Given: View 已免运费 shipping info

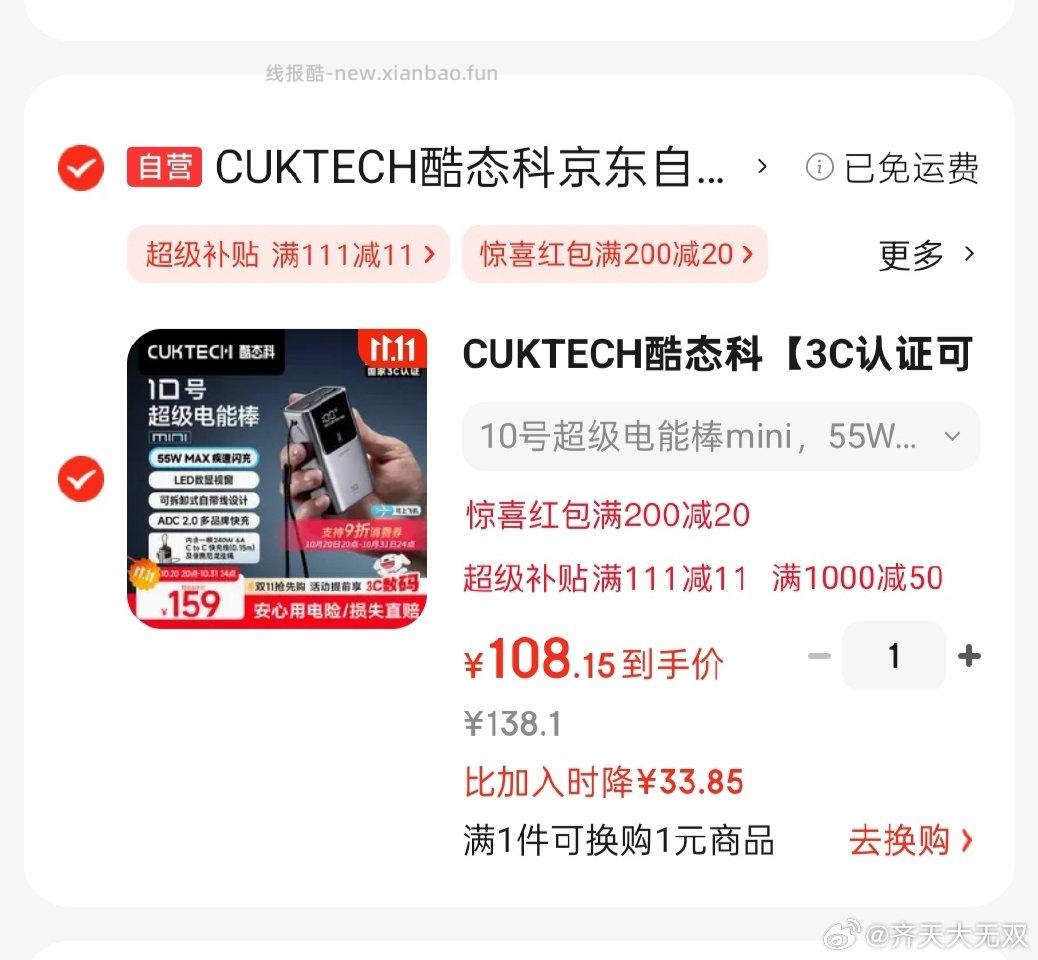Looking at the screenshot, I should pyautogui.click(x=893, y=168).
